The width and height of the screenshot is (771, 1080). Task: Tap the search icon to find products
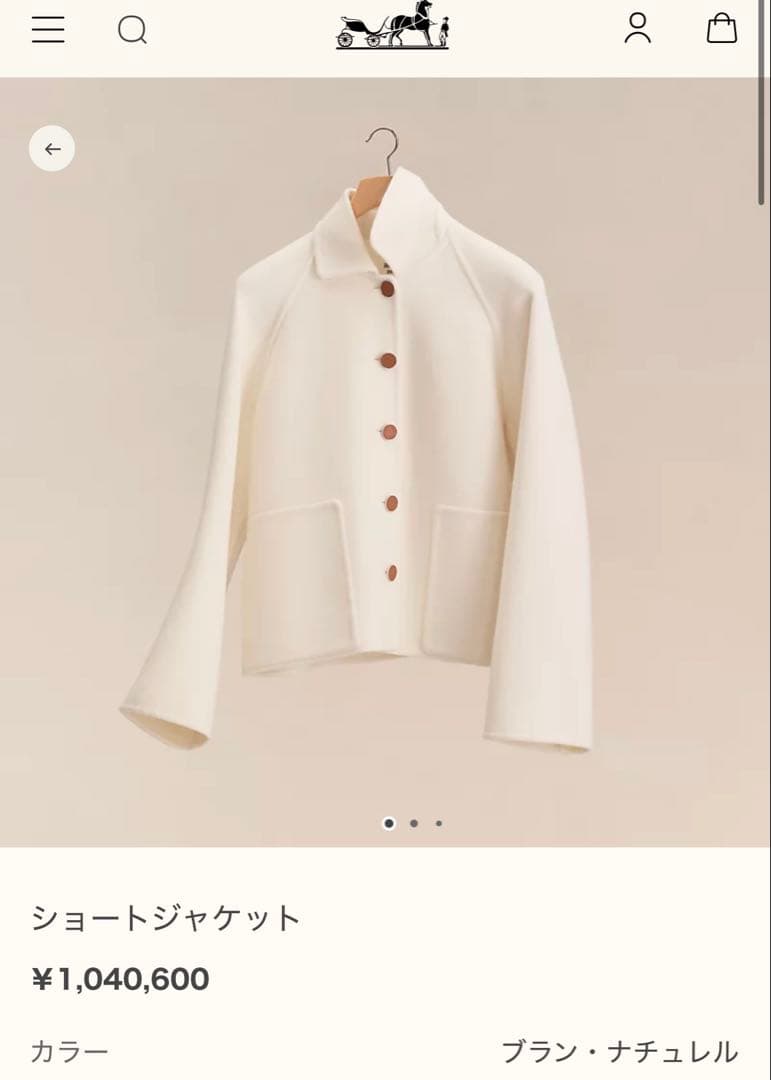(x=133, y=30)
